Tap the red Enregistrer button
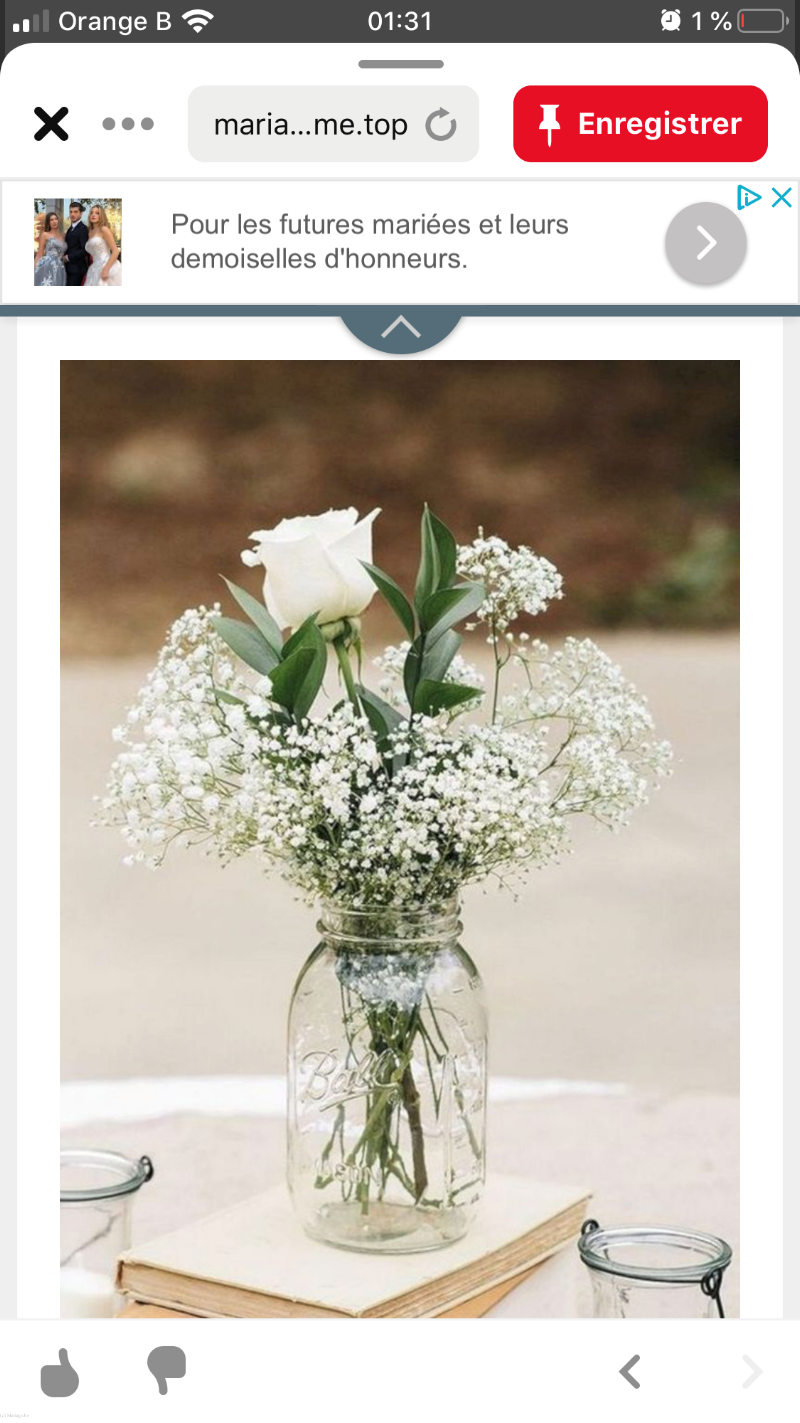800x1423 pixels. (x=640, y=124)
